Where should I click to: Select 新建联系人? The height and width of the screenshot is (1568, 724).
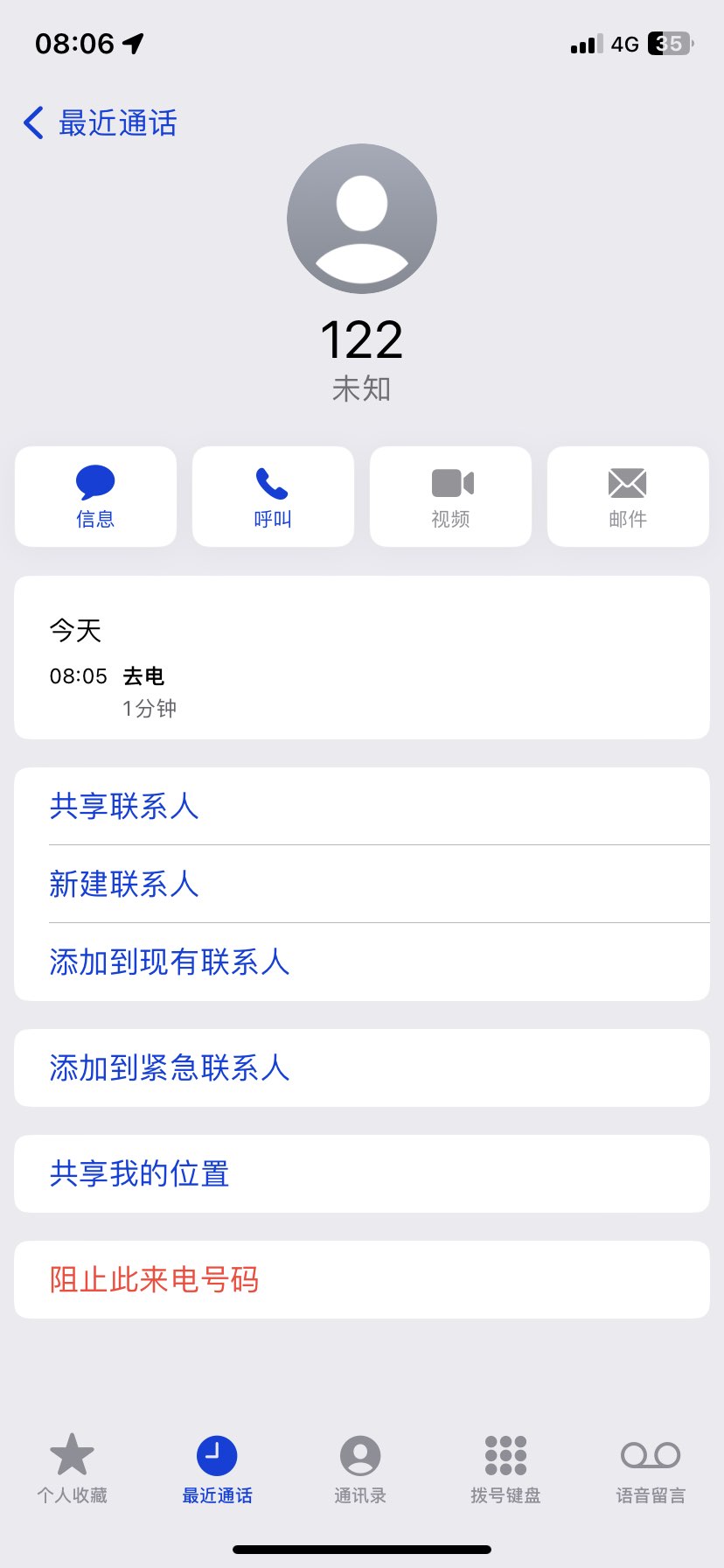362,884
